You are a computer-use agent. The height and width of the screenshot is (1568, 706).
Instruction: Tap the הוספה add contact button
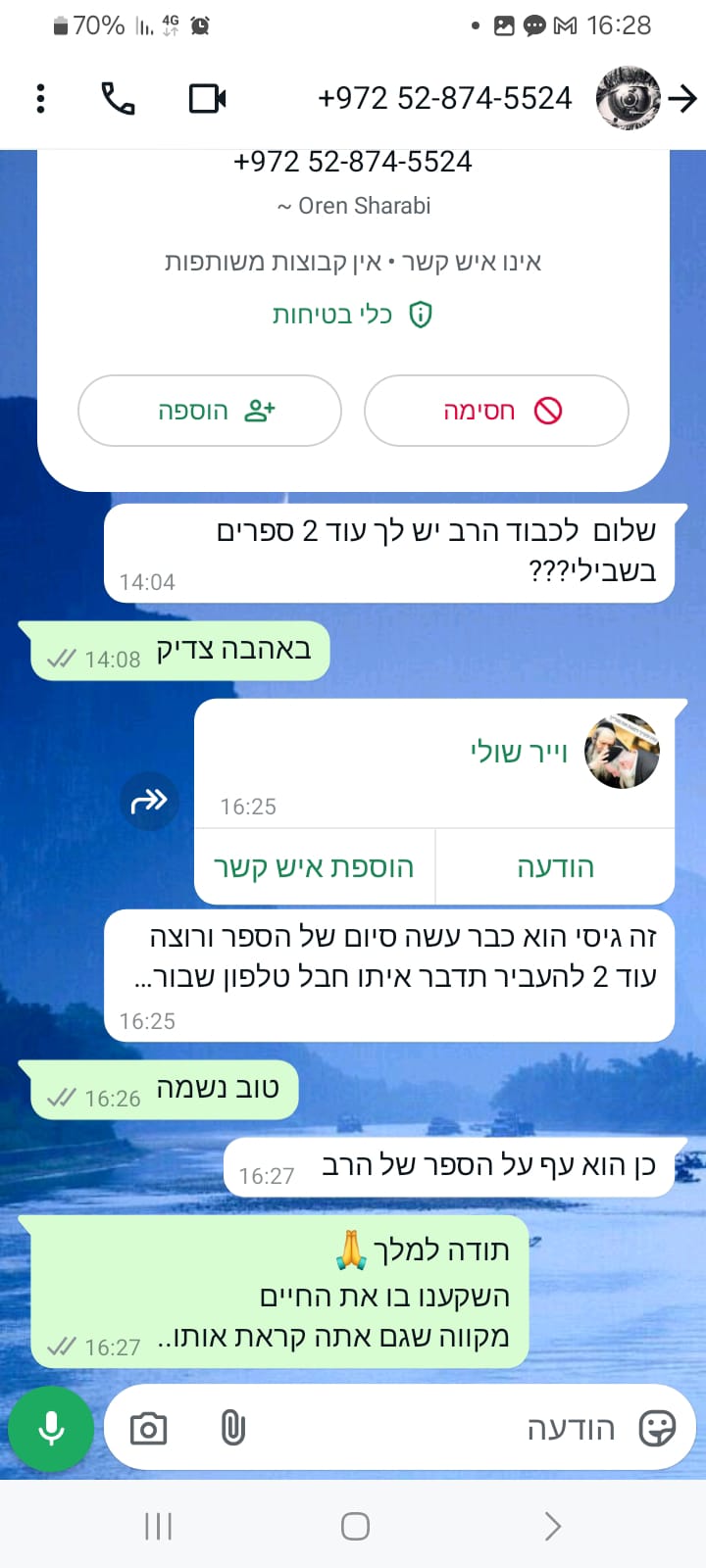click(x=210, y=411)
